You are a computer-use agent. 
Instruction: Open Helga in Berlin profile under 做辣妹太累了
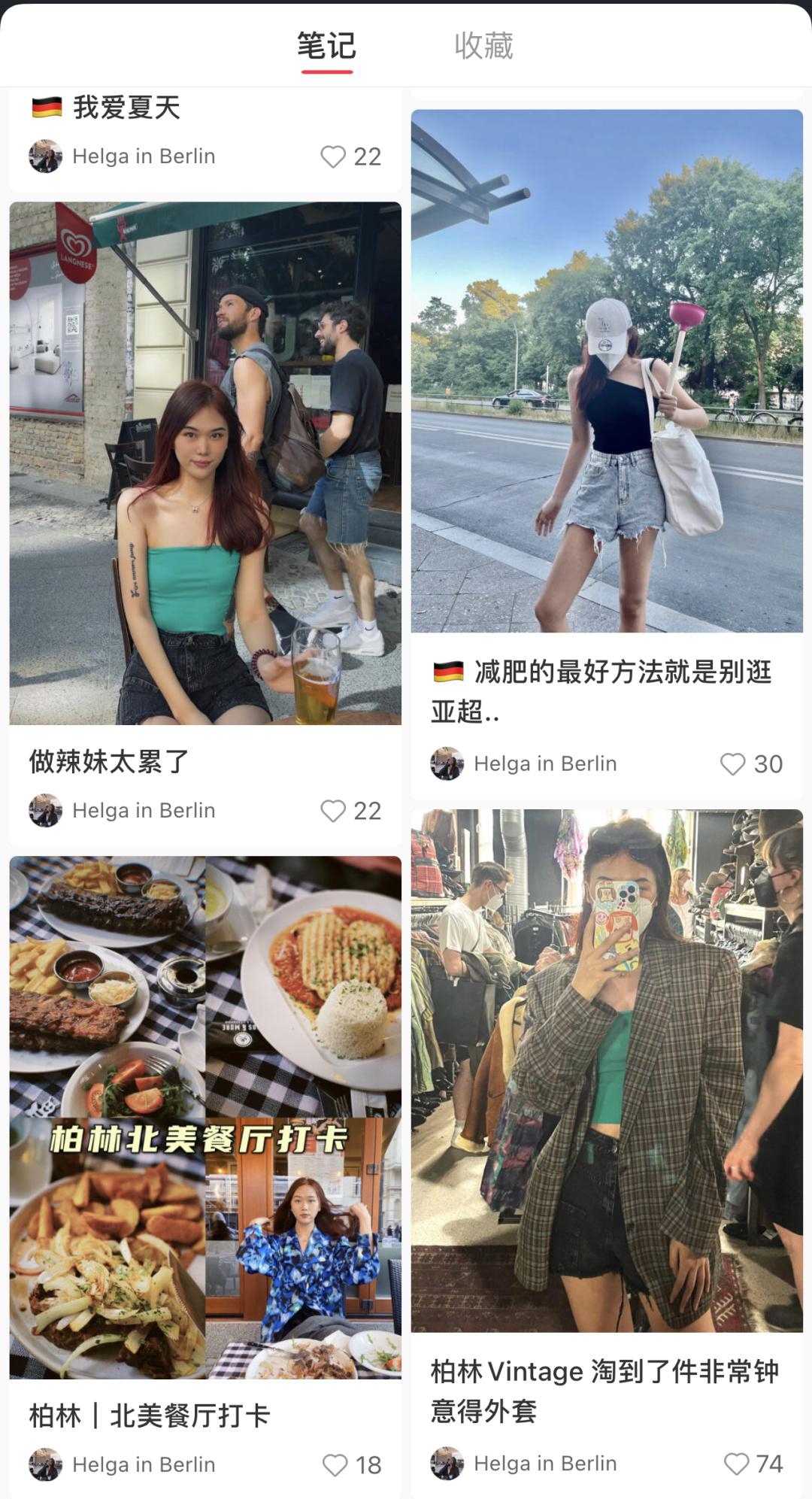(x=143, y=811)
